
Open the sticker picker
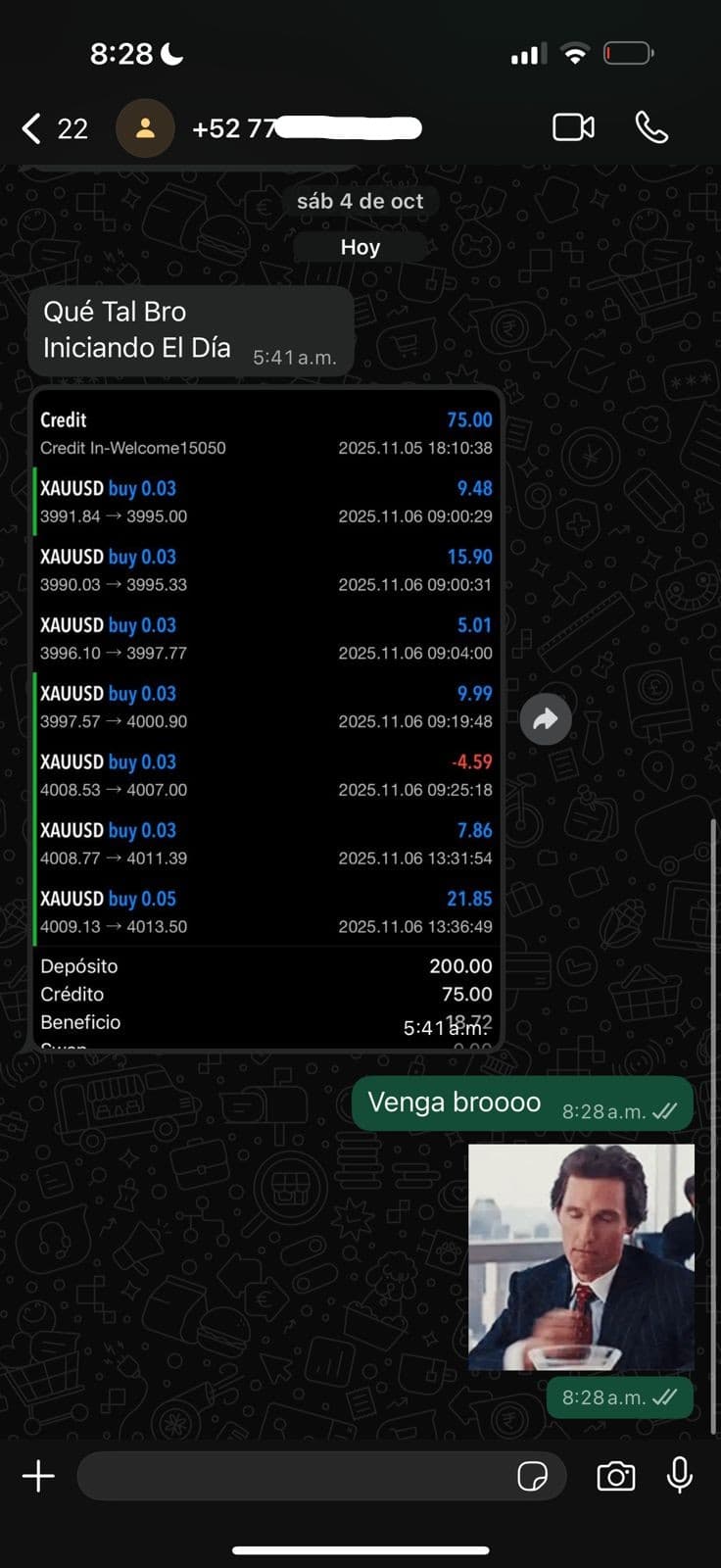coord(534,1476)
